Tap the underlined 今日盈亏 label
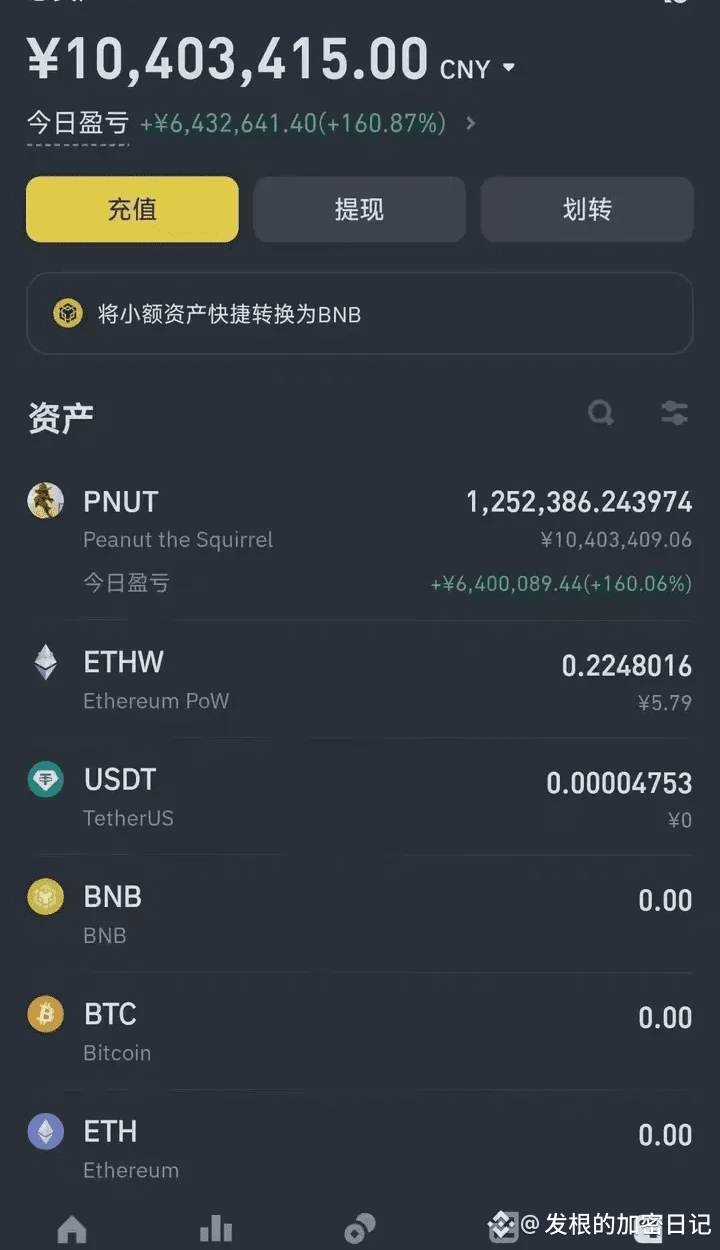Viewport: 720px width, 1250px height. (77, 123)
